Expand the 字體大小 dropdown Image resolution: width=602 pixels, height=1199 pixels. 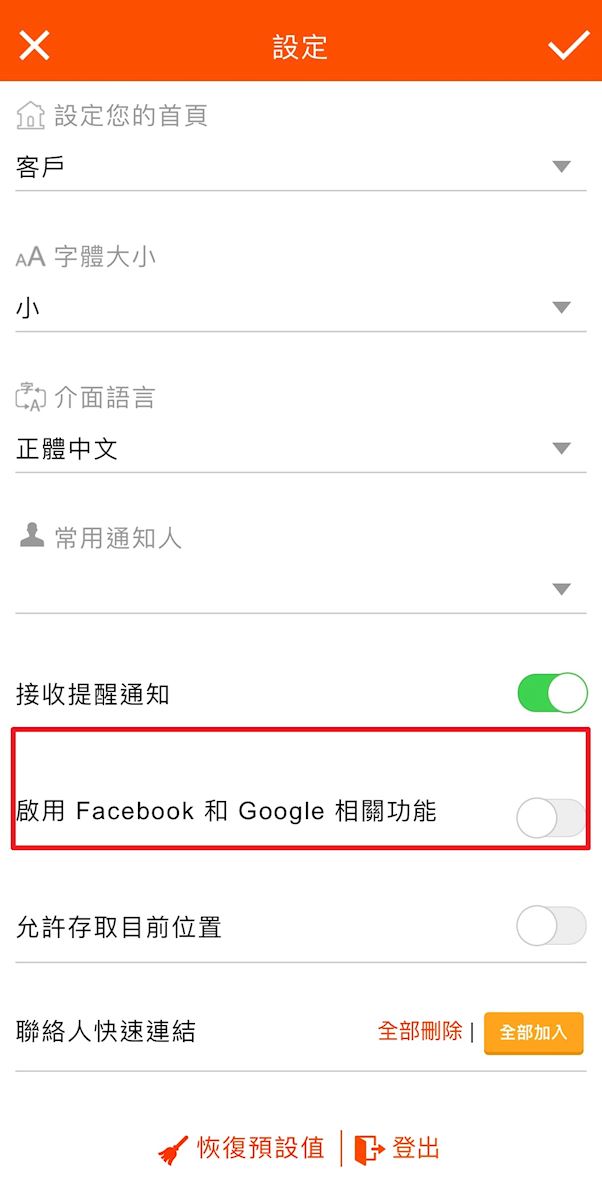tap(300, 308)
